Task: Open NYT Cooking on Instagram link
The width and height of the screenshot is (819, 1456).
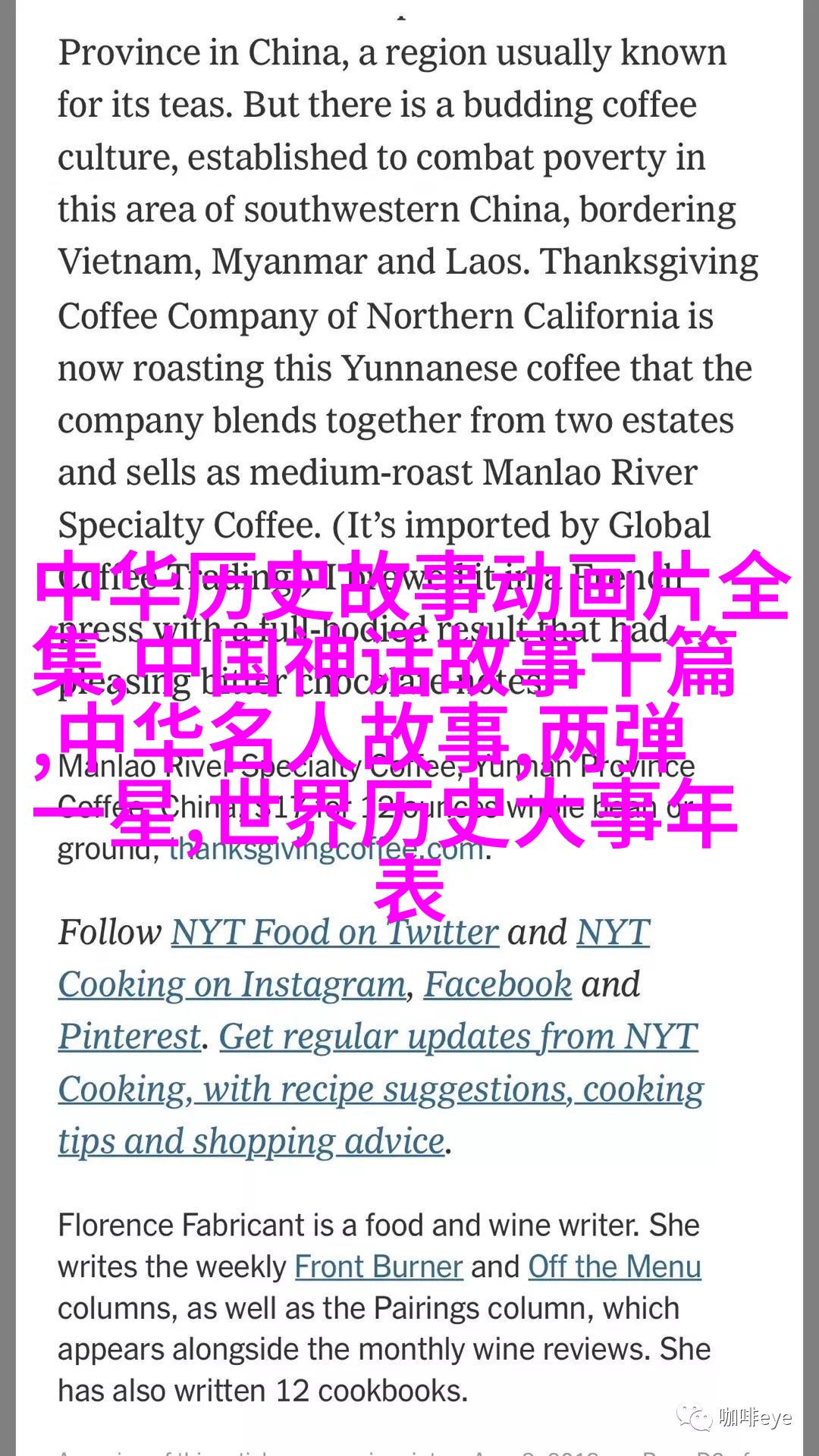Action: coord(232,984)
